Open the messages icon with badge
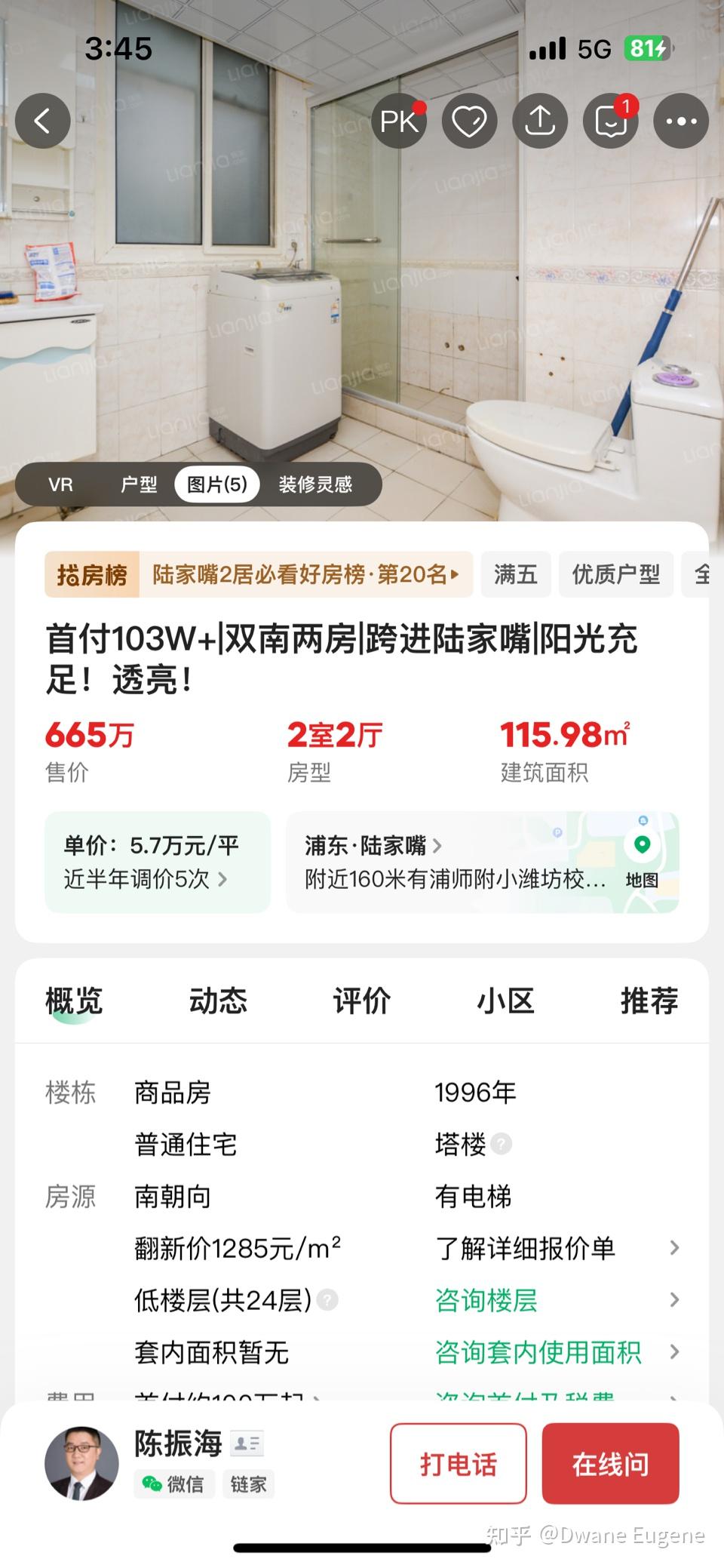The height and width of the screenshot is (1568, 724). pyautogui.click(x=611, y=121)
